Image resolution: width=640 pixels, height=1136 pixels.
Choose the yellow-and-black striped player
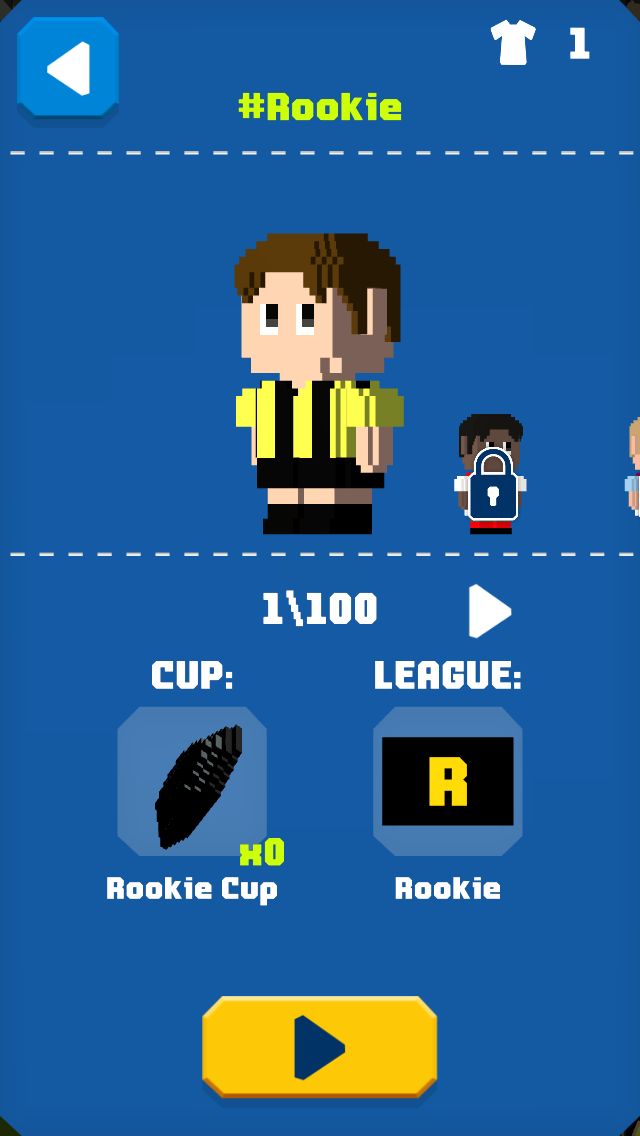(319, 383)
